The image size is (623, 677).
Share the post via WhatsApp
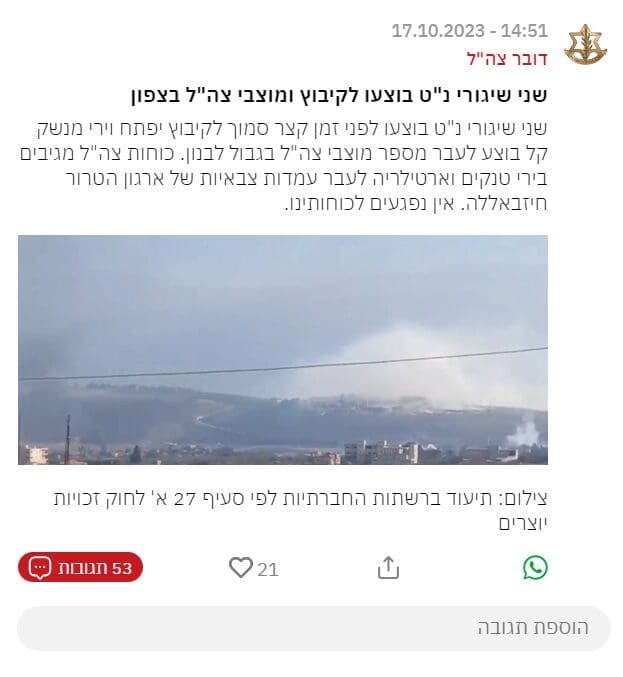pos(535,568)
